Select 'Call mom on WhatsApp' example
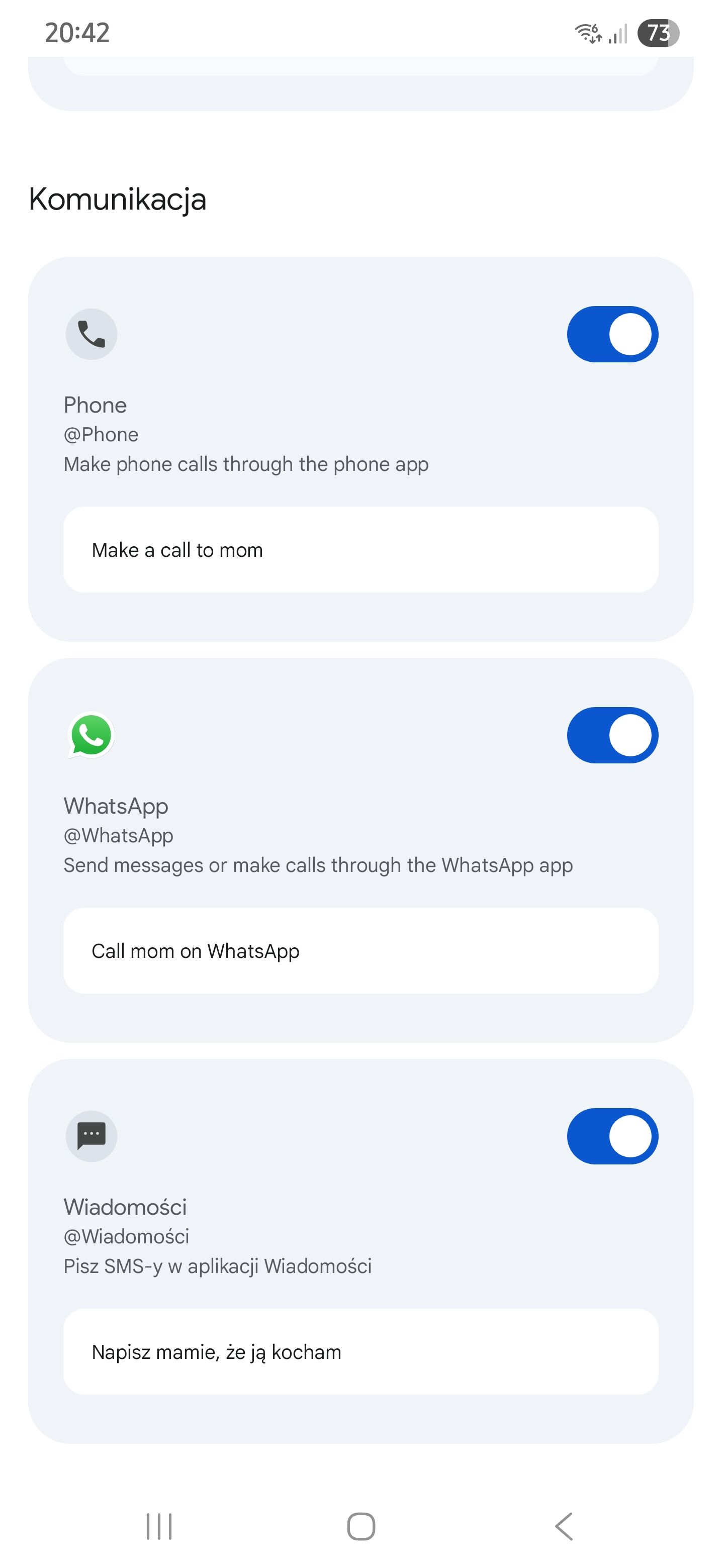The height and width of the screenshot is (1568, 724). pyautogui.click(x=360, y=951)
